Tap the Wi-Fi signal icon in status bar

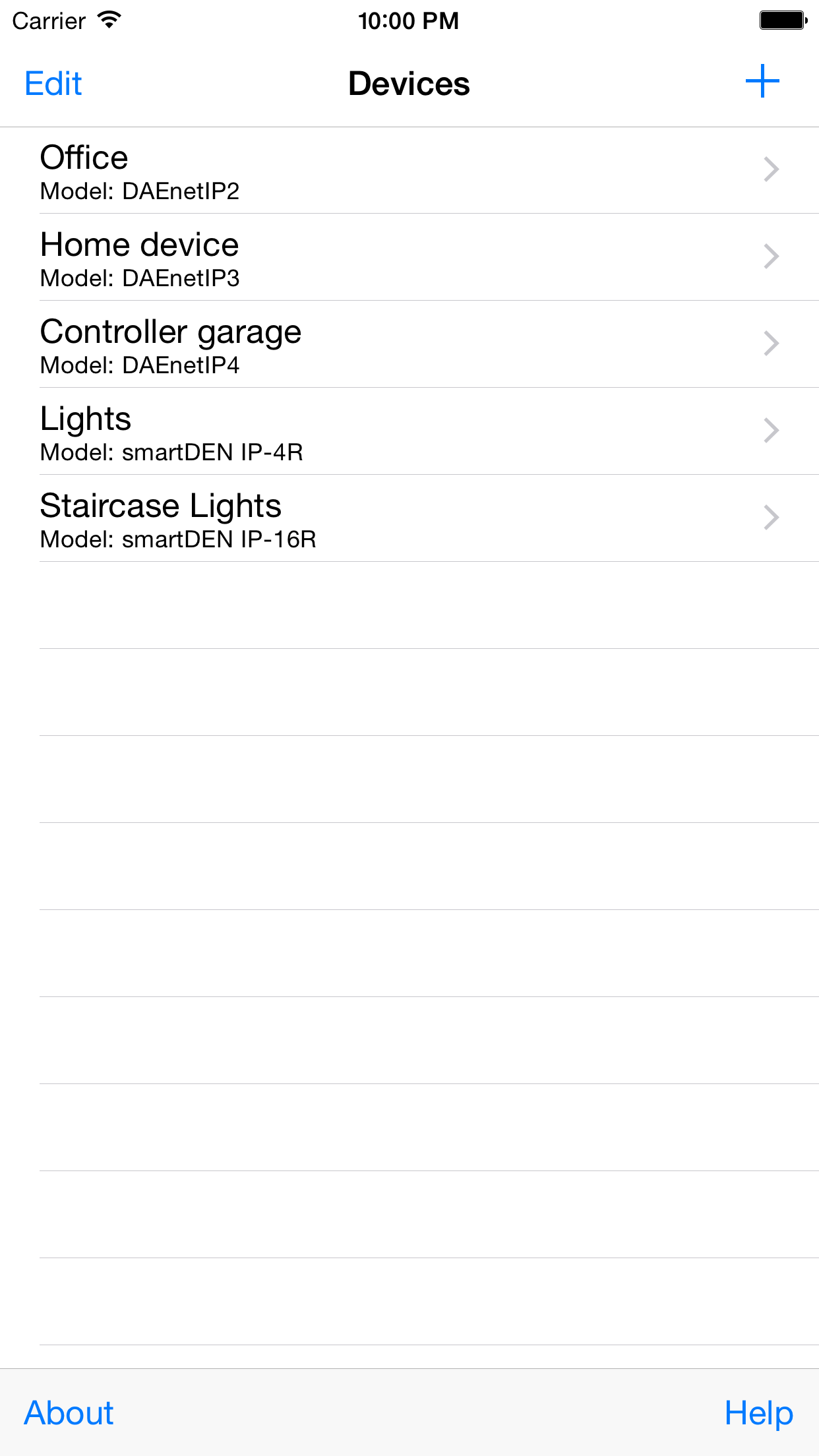tap(107, 20)
